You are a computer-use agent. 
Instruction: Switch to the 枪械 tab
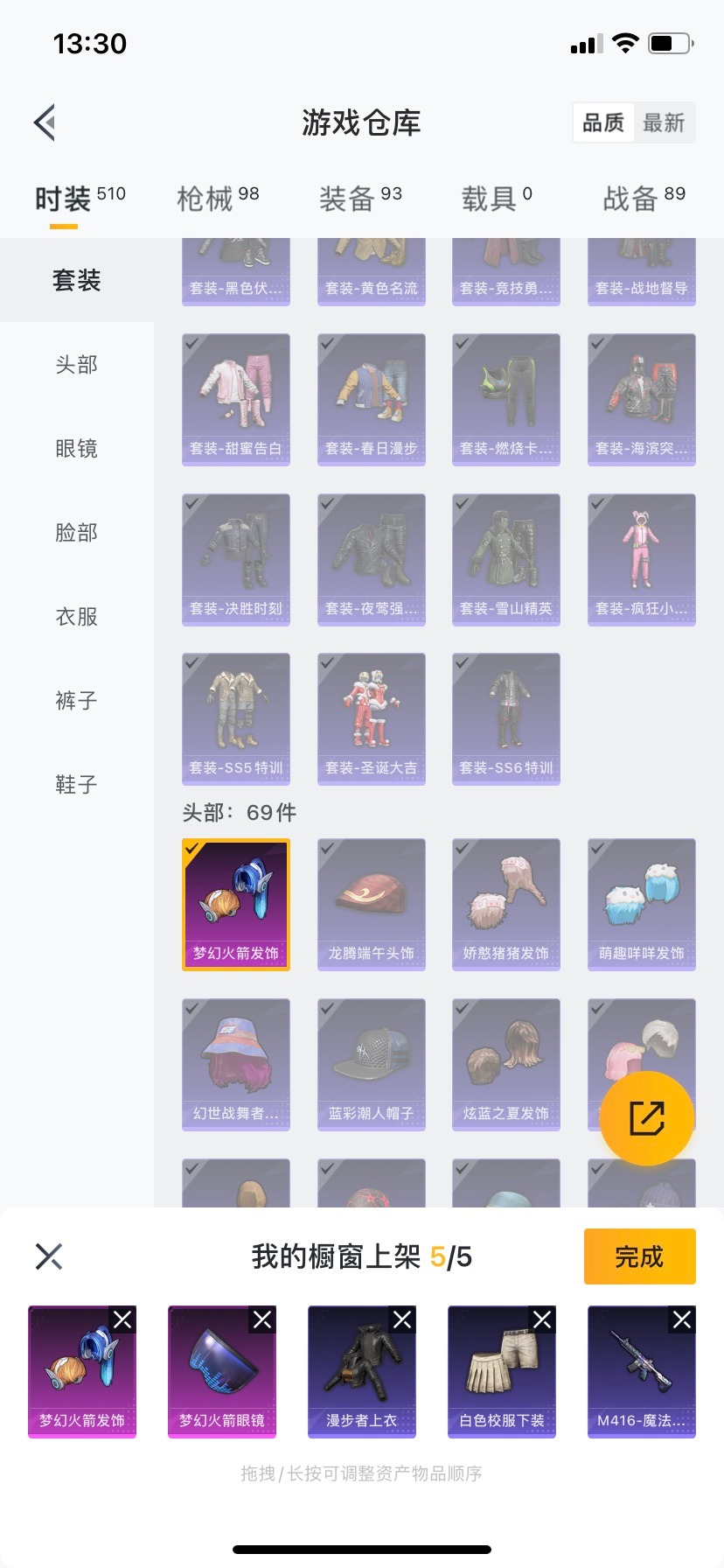218,199
